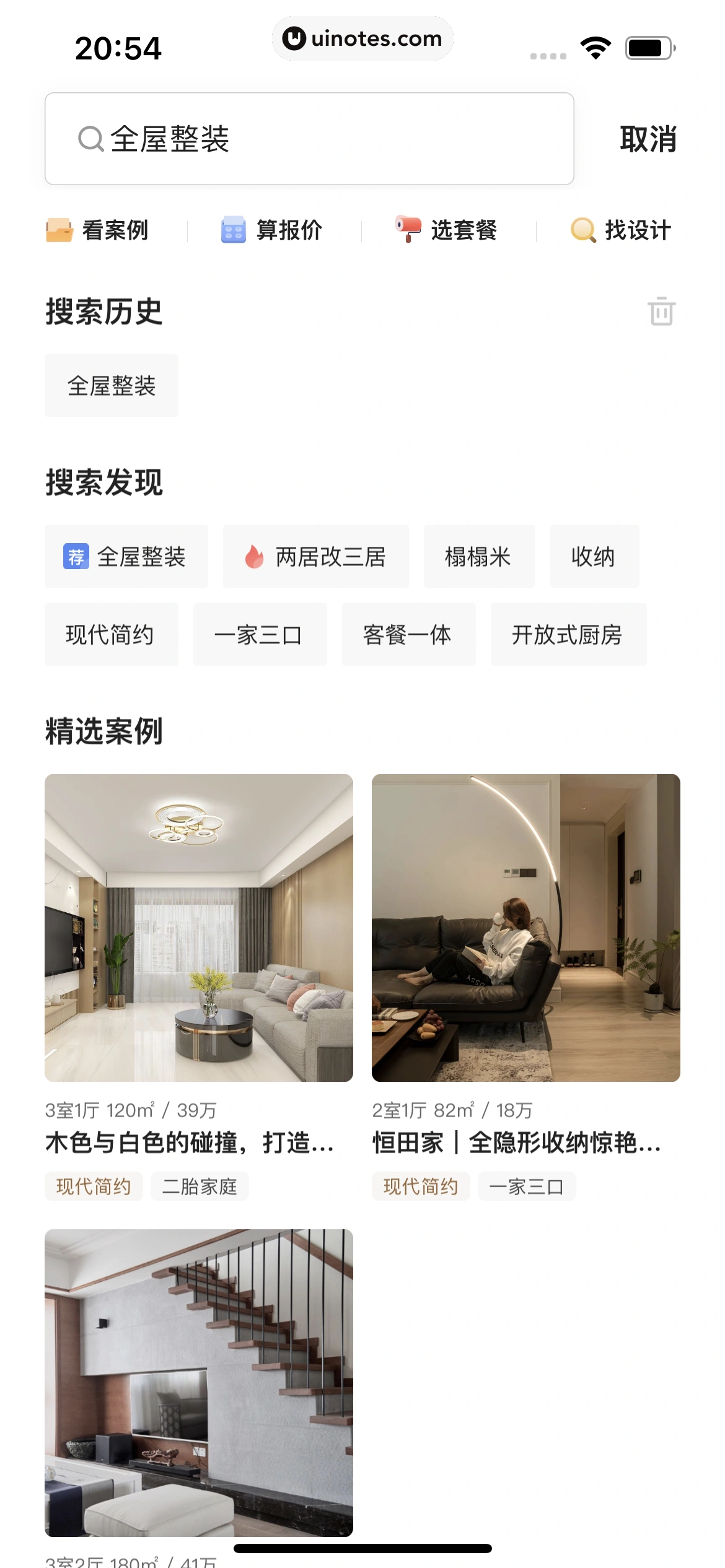The width and height of the screenshot is (725, 1568).
Task: Search for 榻榻米
Action: click(479, 556)
